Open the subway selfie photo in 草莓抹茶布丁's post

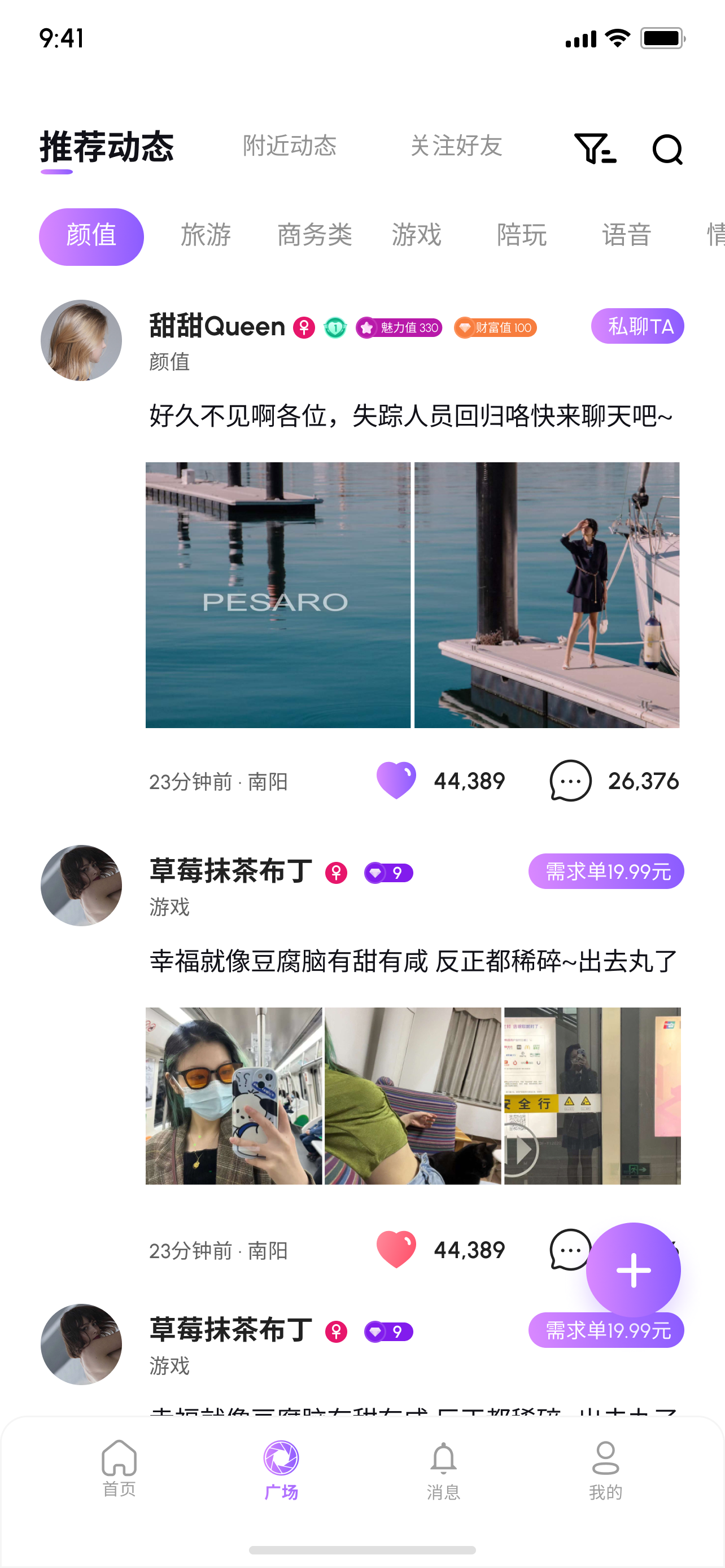(x=234, y=1096)
